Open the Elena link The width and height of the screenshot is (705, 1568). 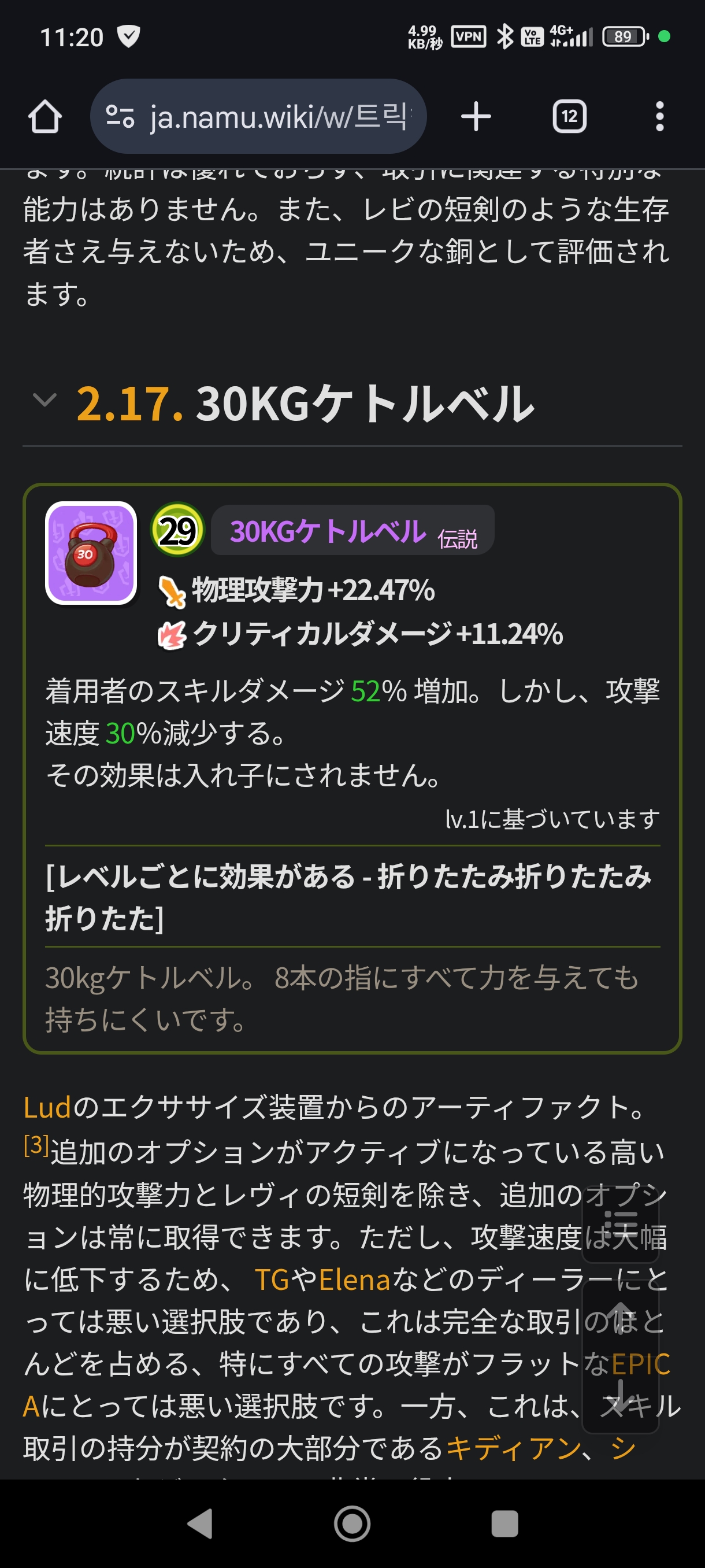tap(354, 1280)
